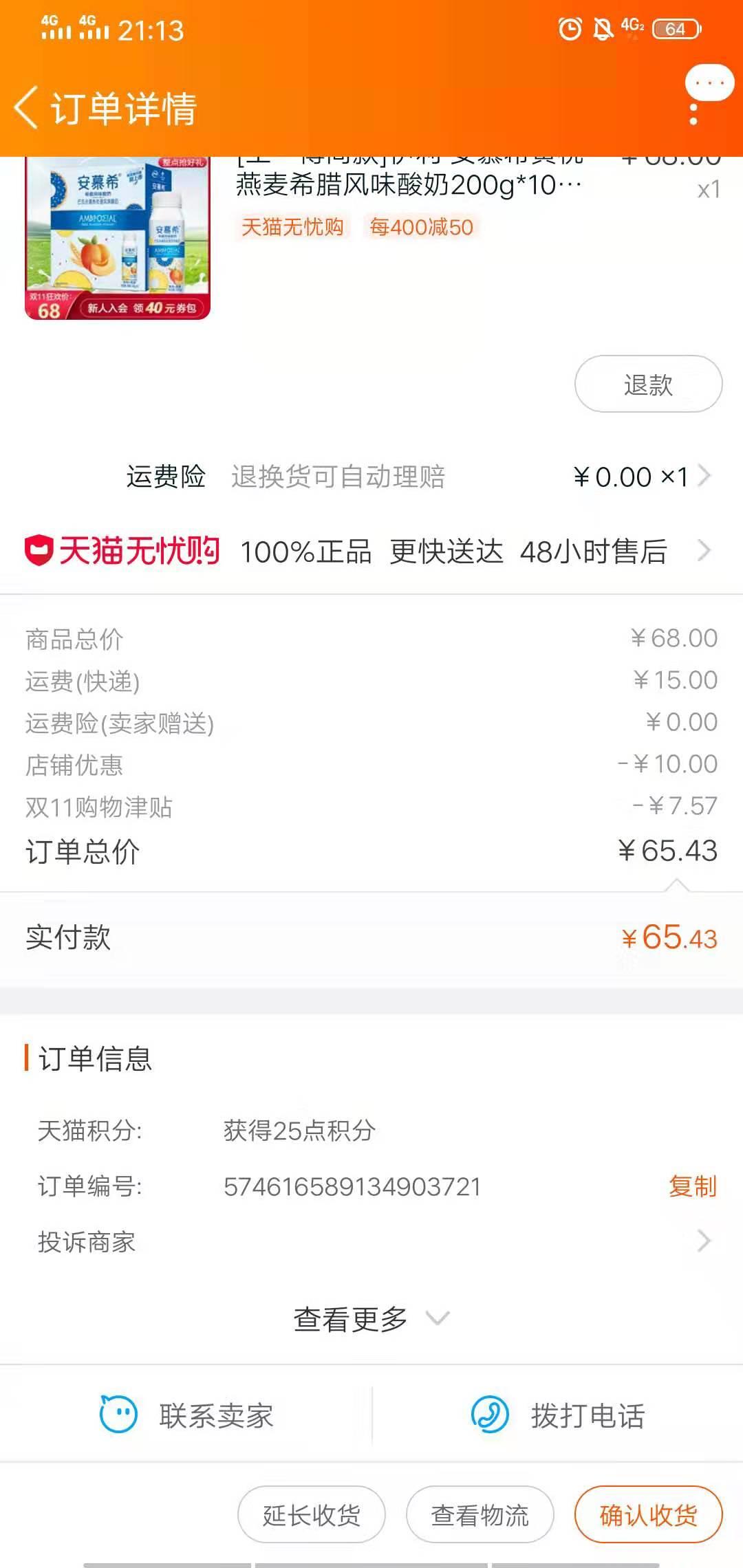Request a refund with the 退款 button
743x1568 pixels.
tap(647, 384)
